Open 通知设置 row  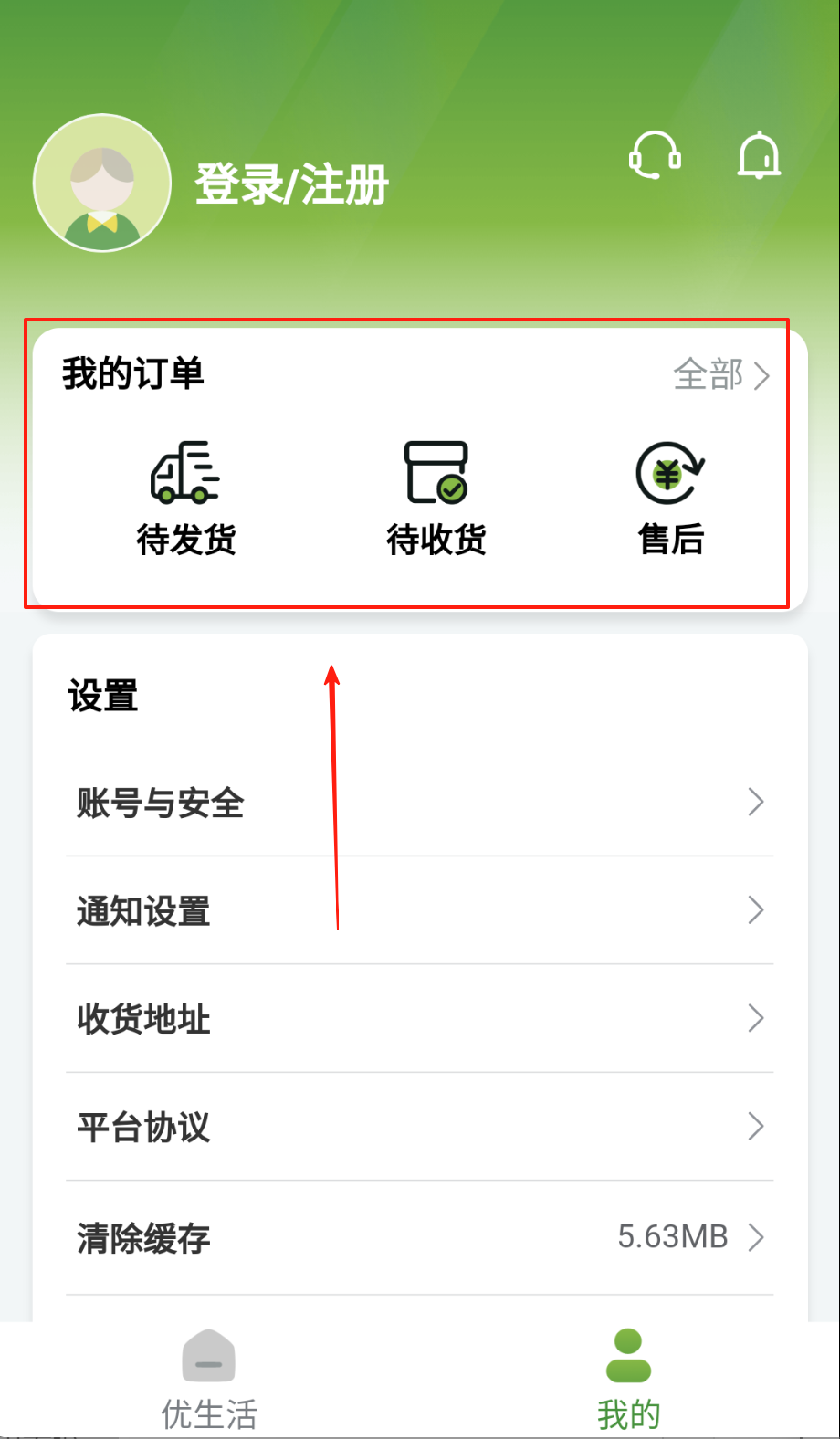pos(420,910)
